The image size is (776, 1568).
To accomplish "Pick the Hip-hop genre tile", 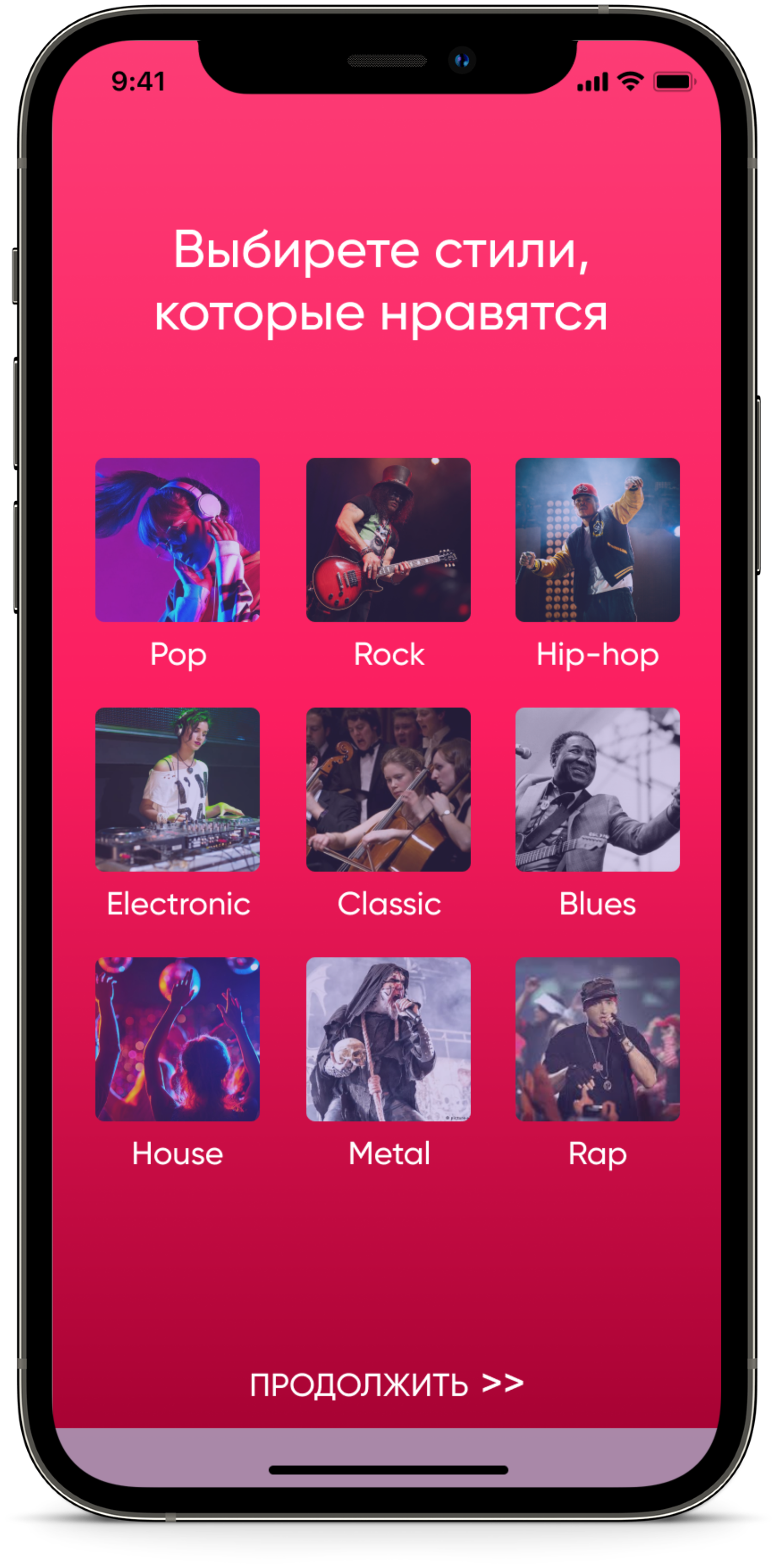I will (597, 540).
